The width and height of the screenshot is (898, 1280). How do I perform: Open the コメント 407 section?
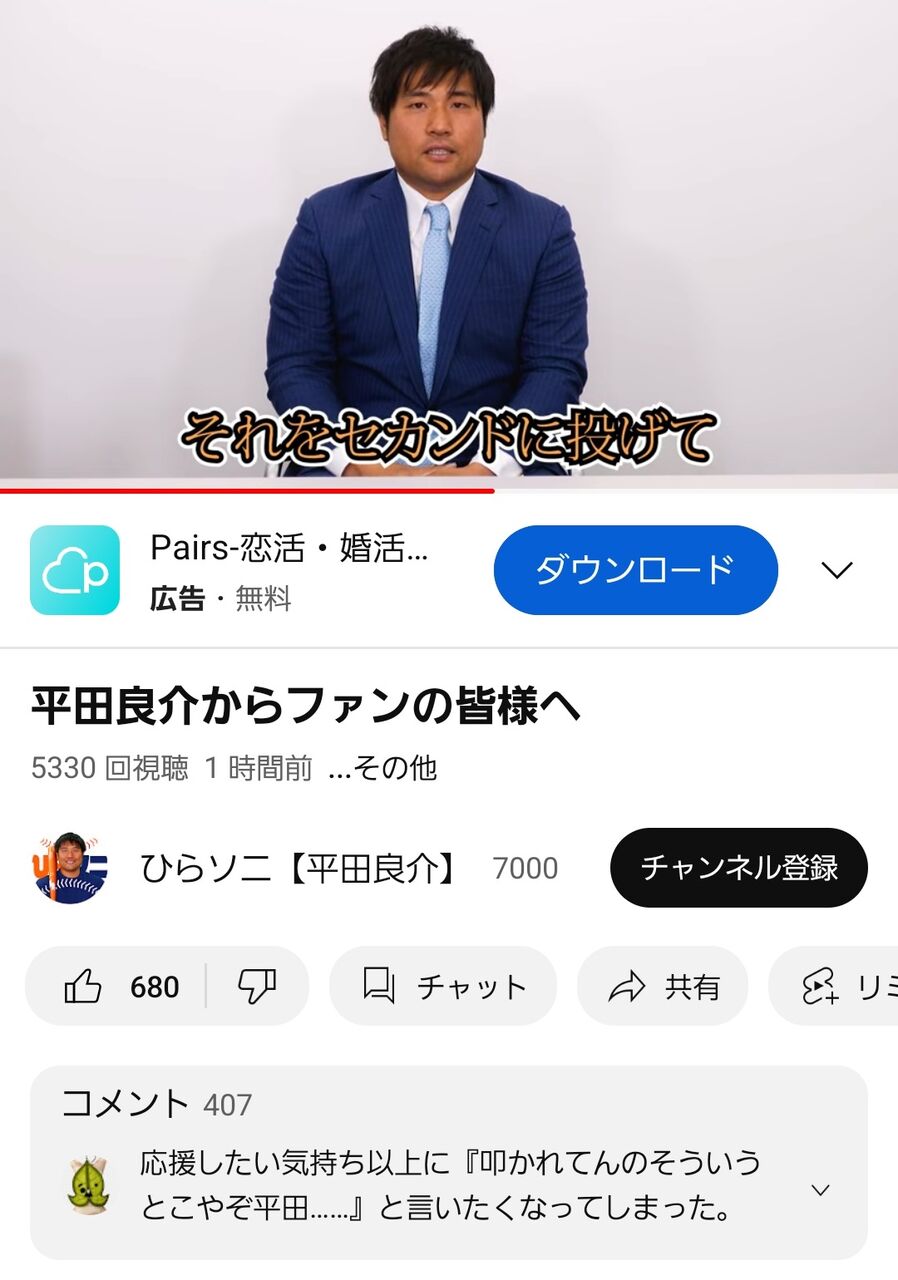tap(449, 1162)
